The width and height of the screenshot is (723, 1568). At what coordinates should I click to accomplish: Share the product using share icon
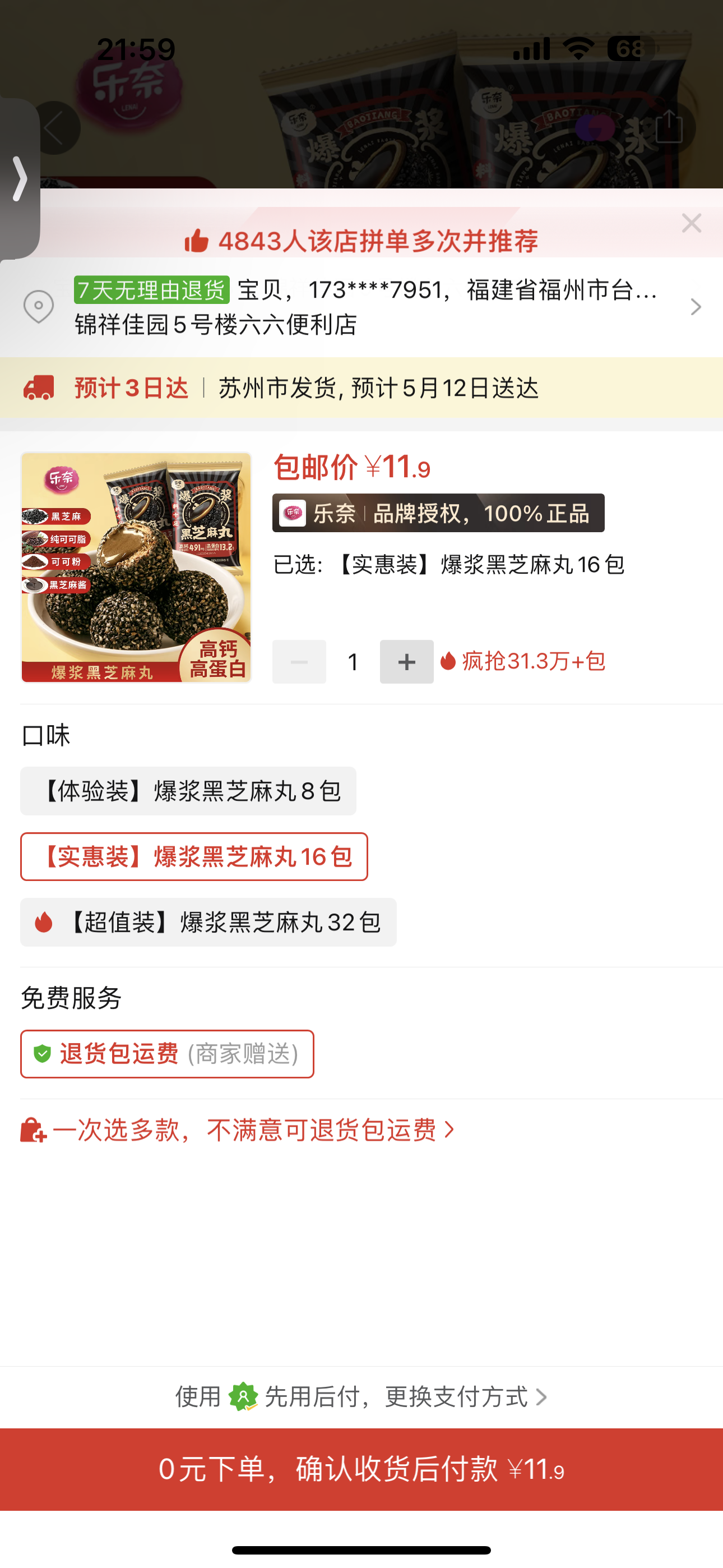point(668,128)
